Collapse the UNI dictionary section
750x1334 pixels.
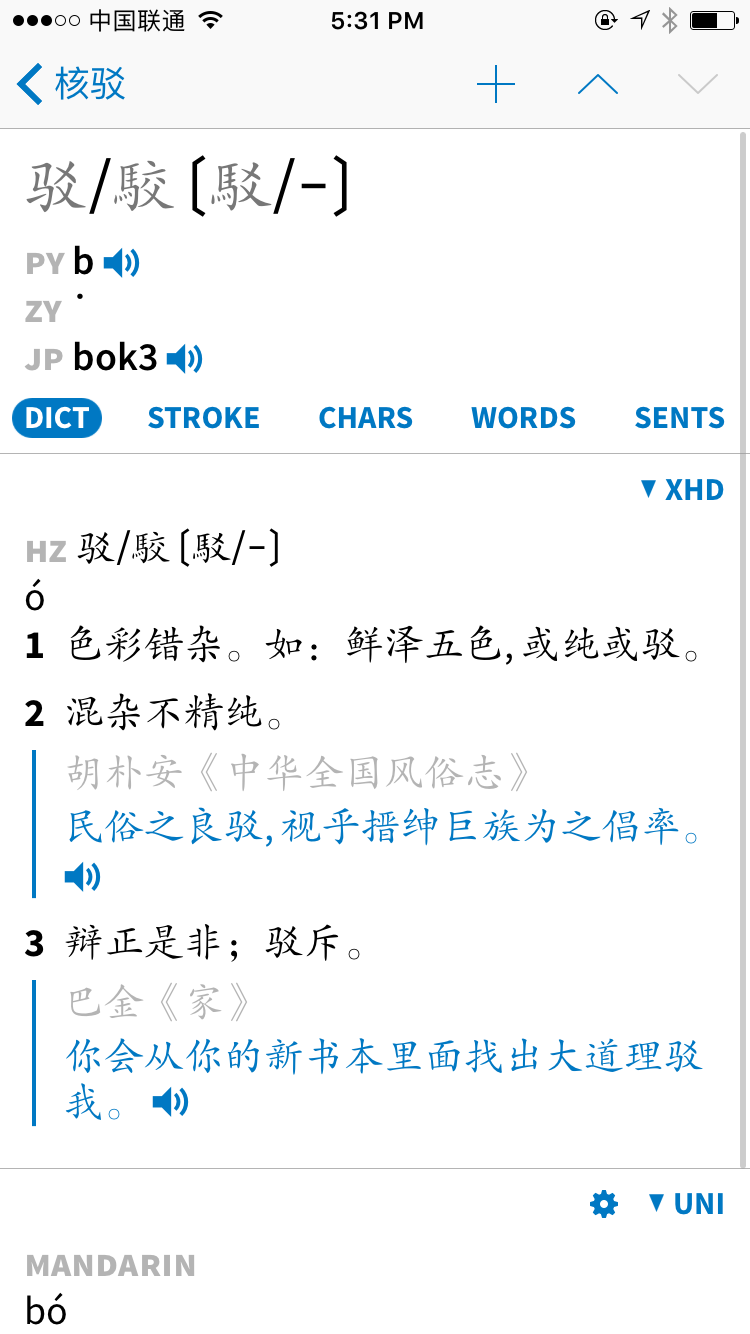click(x=686, y=1203)
